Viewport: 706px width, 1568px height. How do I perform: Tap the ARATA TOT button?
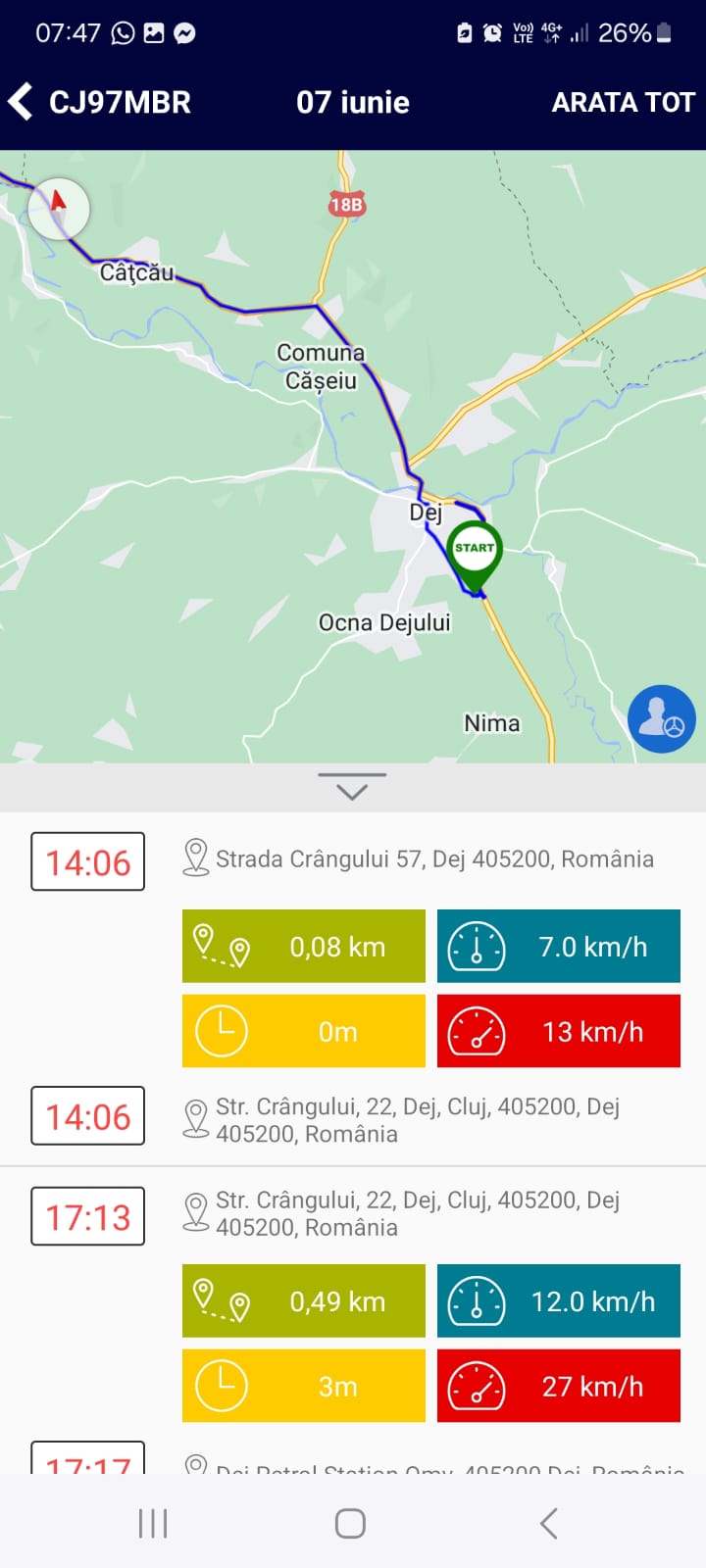point(623,102)
